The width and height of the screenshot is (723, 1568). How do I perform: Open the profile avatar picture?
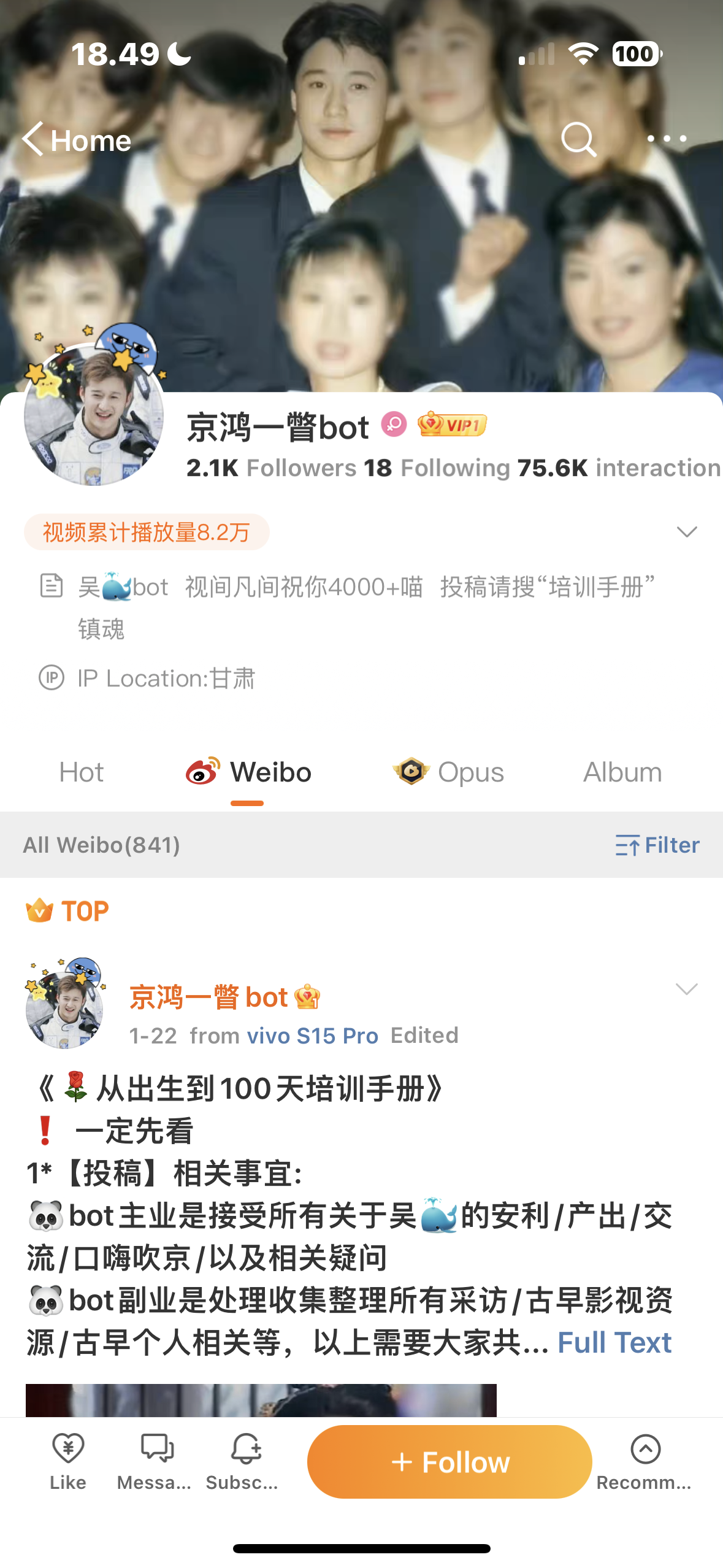pyautogui.click(x=94, y=415)
